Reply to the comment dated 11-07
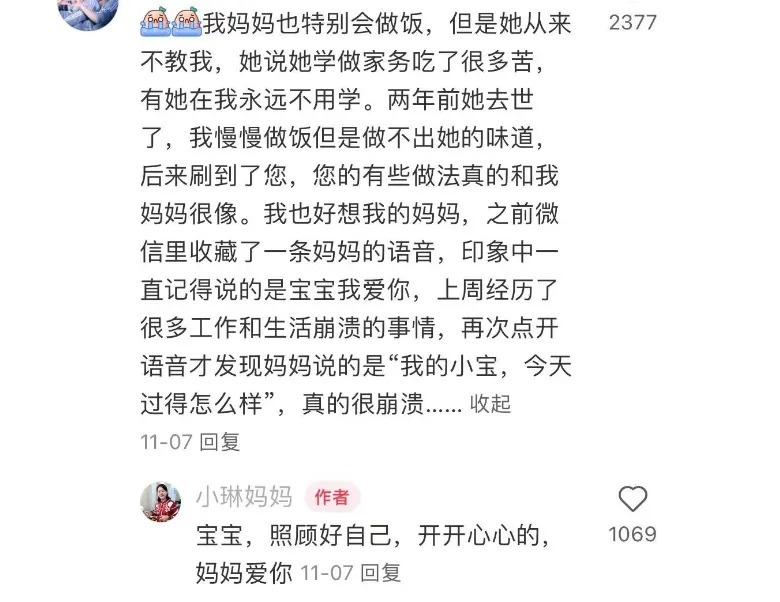The width and height of the screenshot is (780, 602). tap(220, 442)
